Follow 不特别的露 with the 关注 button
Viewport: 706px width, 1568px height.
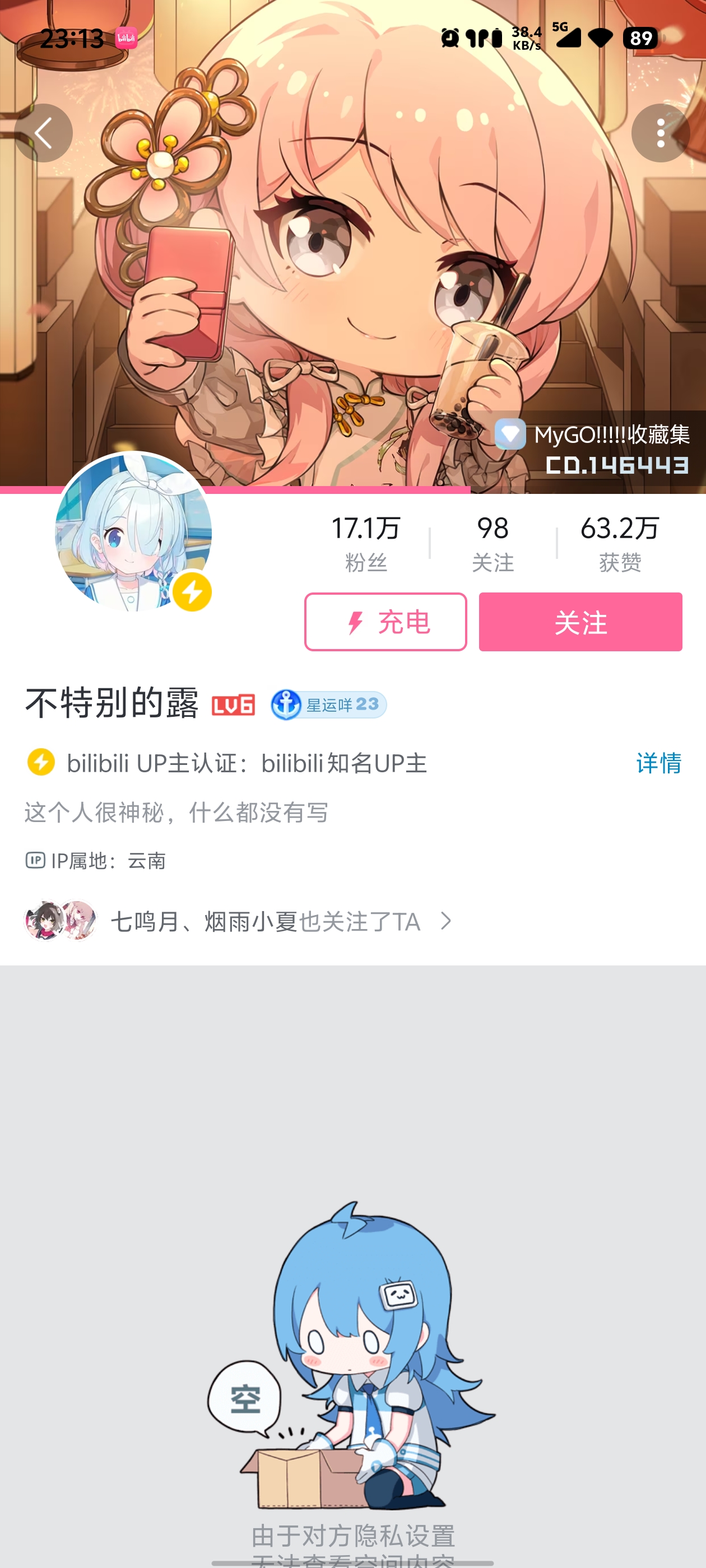(x=580, y=622)
